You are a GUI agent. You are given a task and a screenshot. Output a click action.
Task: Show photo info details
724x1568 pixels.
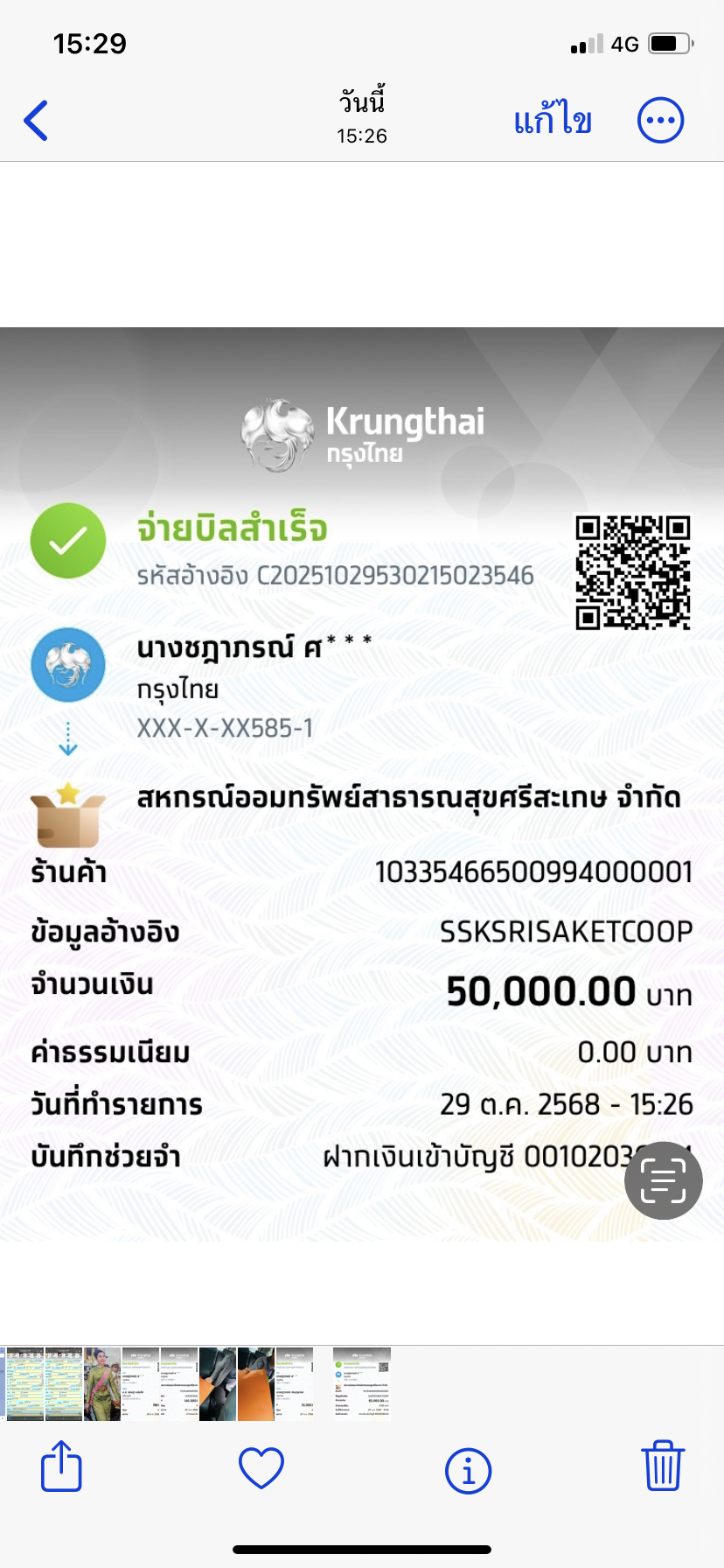pyautogui.click(x=468, y=1469)
